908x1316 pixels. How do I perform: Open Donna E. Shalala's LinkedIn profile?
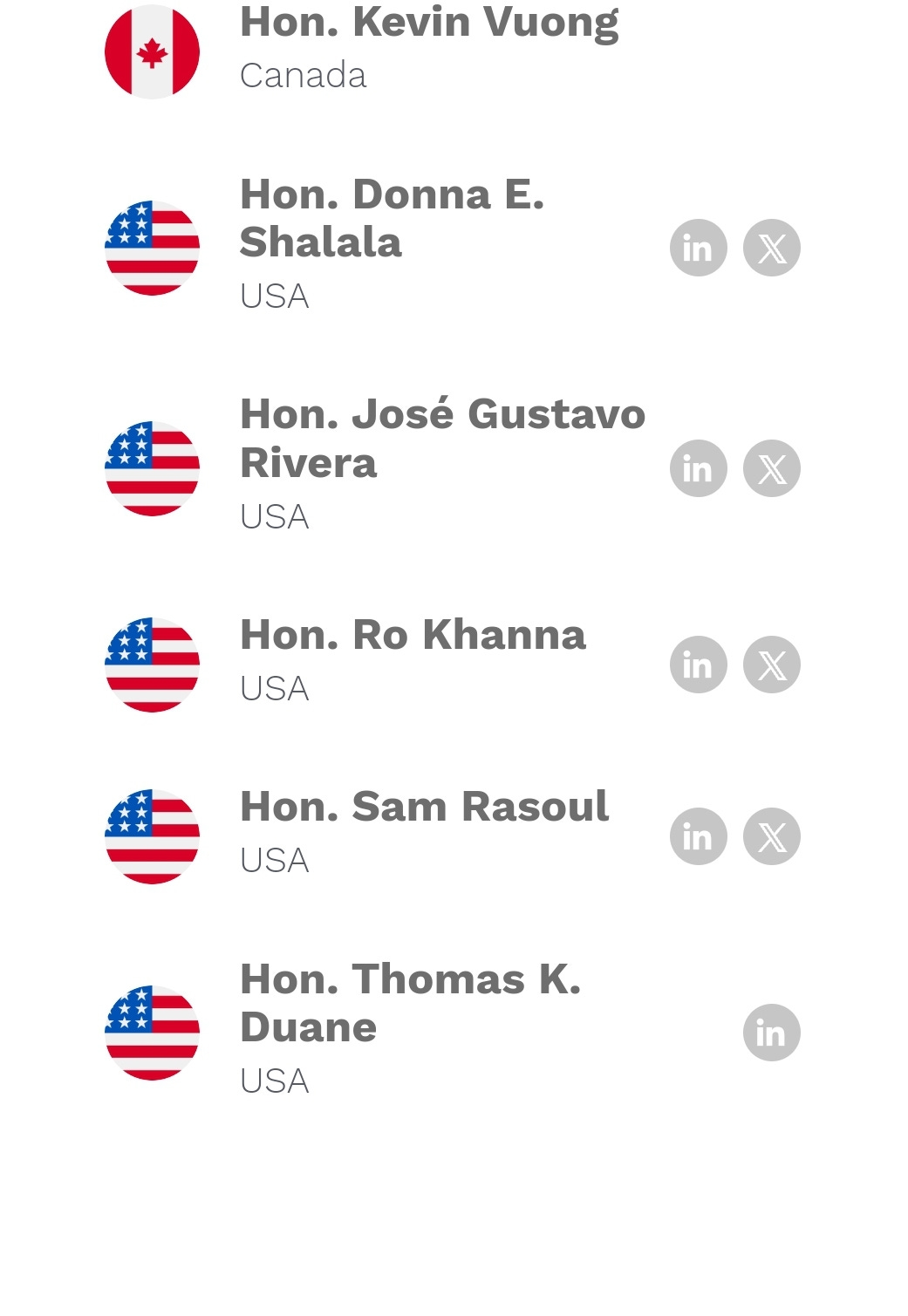tap(698, 248)
